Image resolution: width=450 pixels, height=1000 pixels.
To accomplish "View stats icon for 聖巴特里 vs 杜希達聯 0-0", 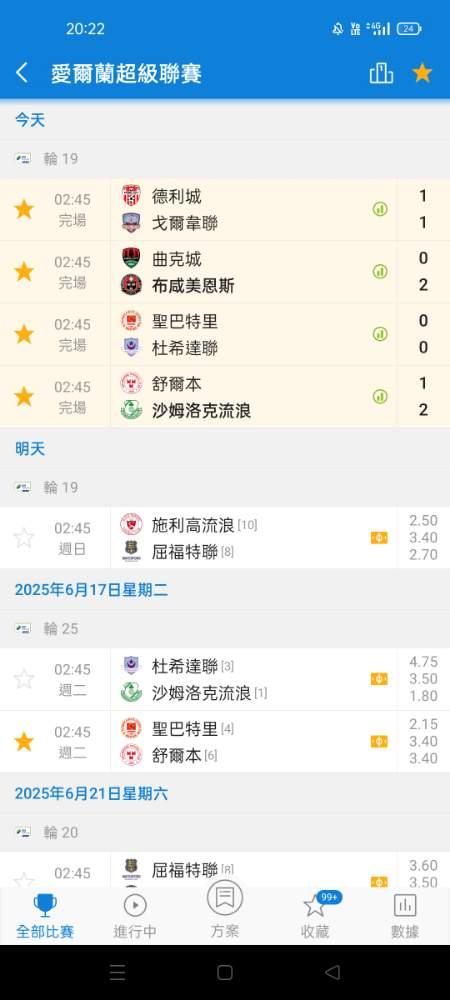I will 380,334.
